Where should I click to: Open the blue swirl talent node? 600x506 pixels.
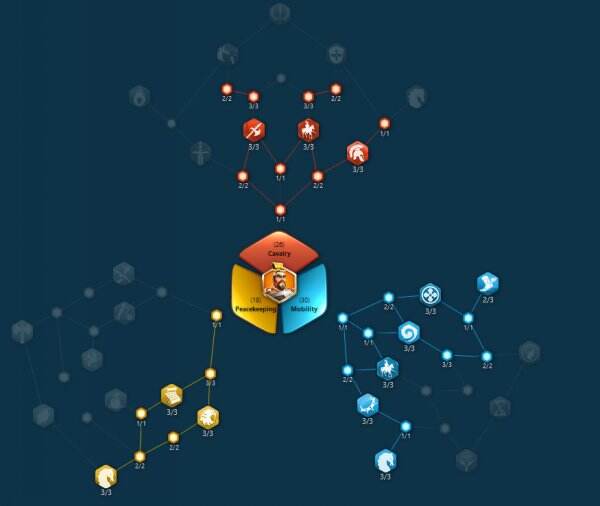click(x=408, y=331)
